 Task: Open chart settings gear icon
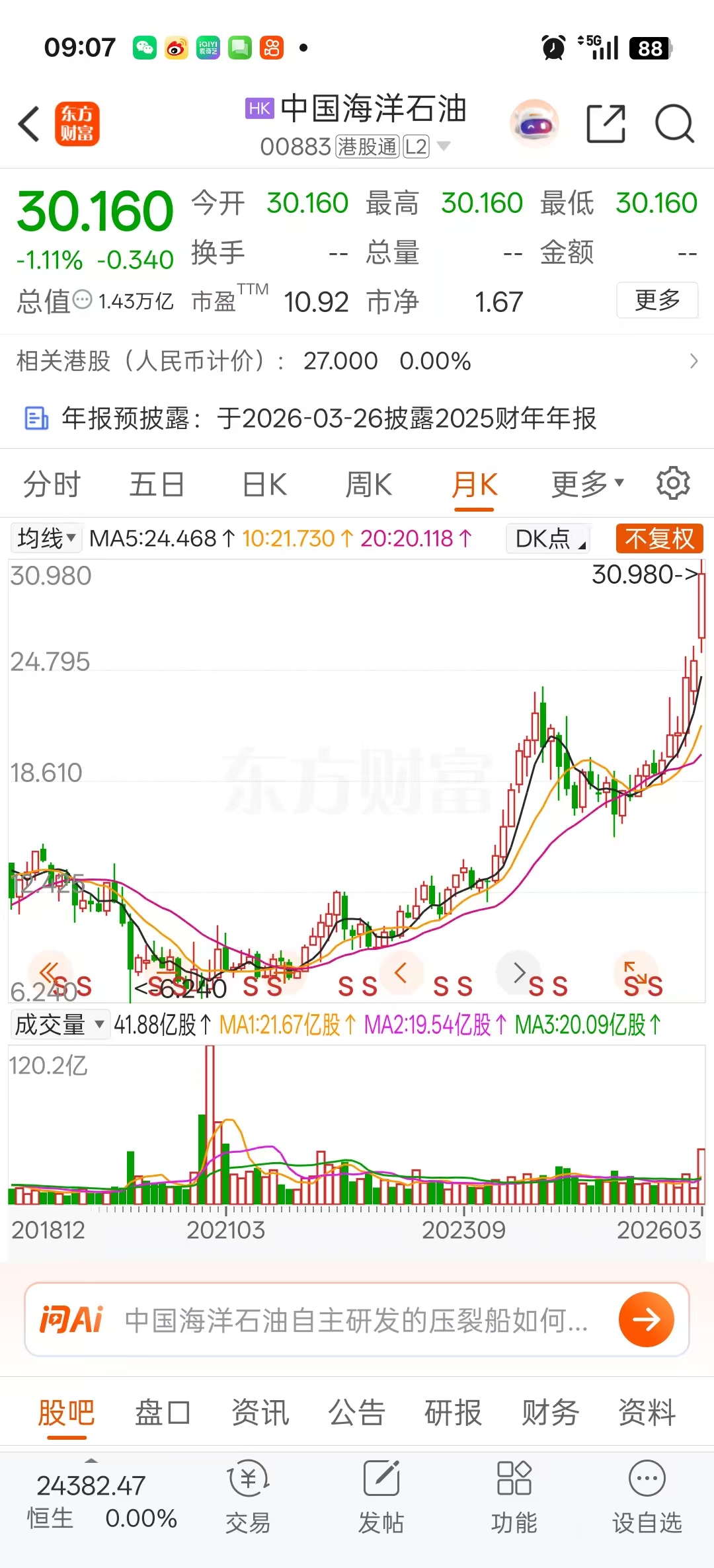673,483
